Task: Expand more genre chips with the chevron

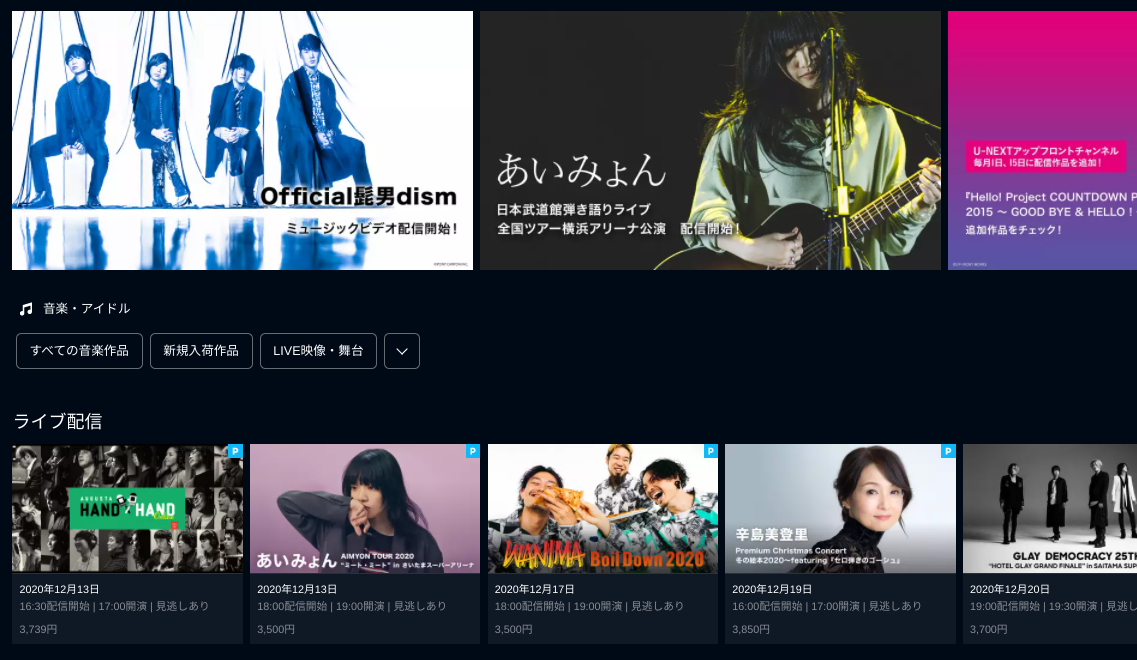Action: coord(402,351)
